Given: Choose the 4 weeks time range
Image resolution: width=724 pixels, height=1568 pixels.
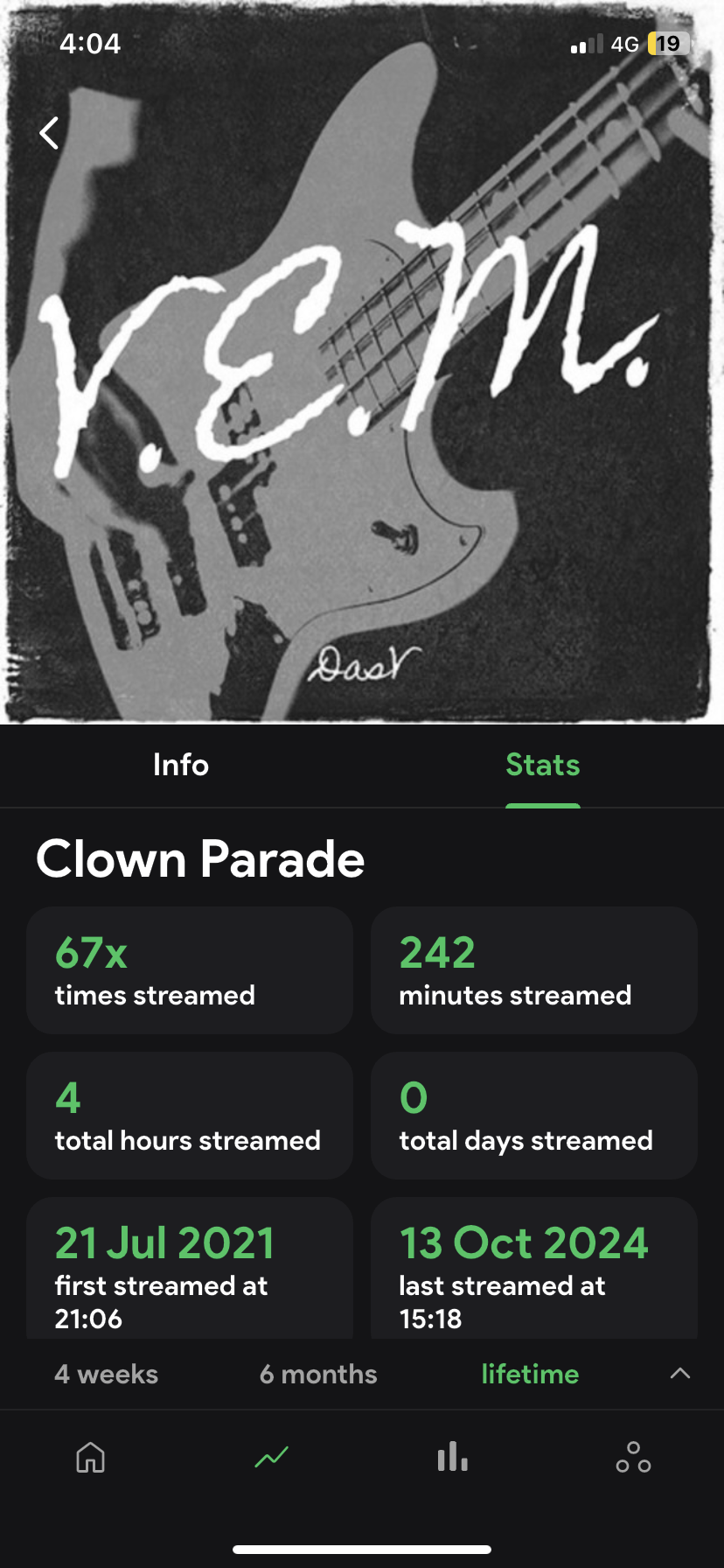Looking at the screenshot, I should coord(107,1374).
